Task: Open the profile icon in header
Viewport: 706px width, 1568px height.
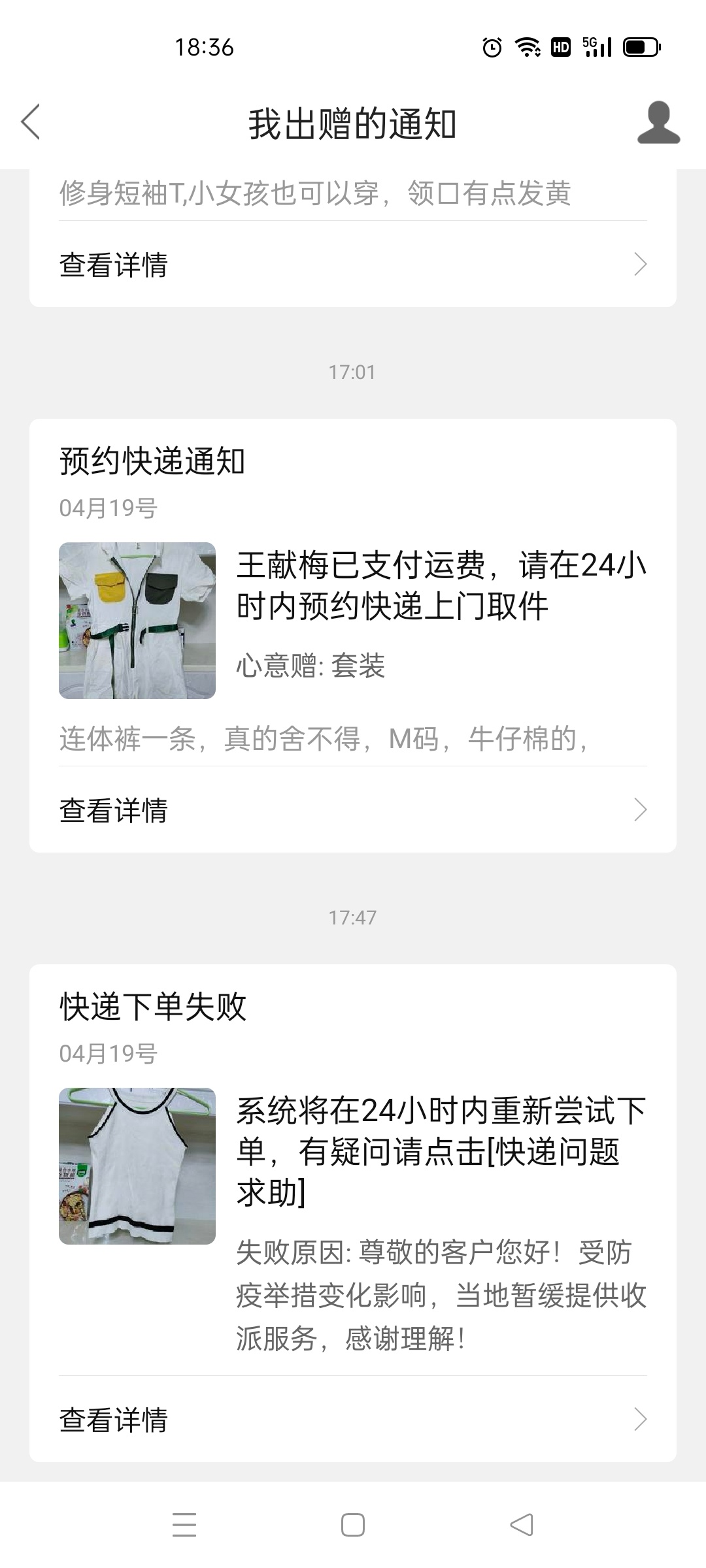Action: click(658, 122)
